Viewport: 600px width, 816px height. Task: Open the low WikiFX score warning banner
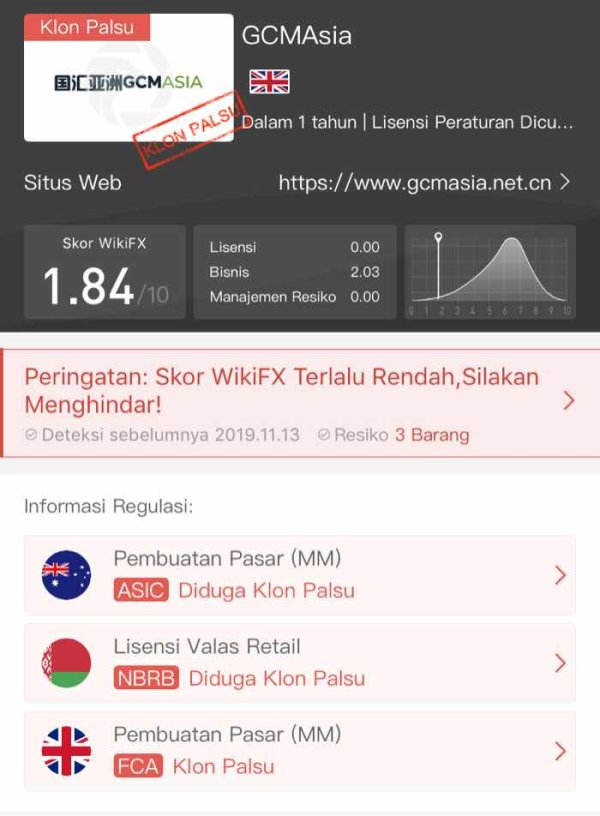(x=300, y=403)
